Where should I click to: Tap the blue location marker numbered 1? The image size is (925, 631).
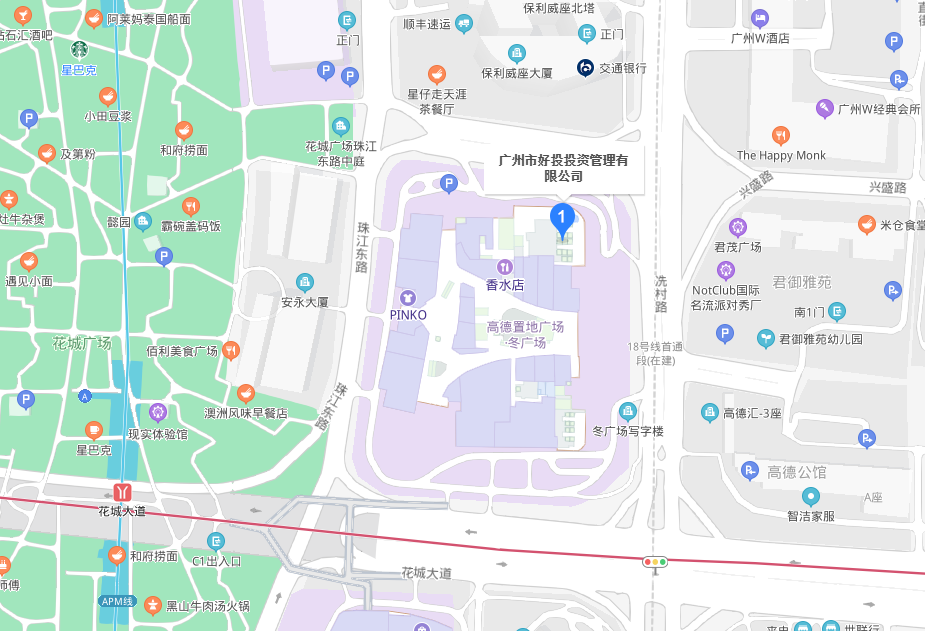coord(563,217)
